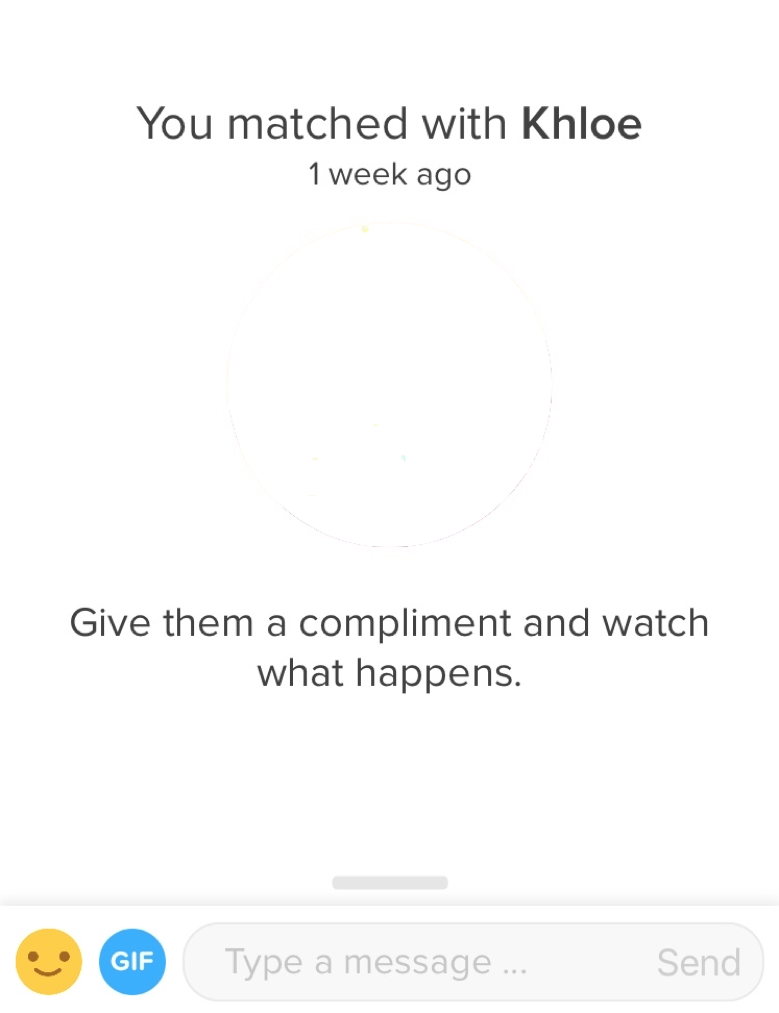Open Khloe's profile photo
Viewport: 779px width, 1013px height.
coord(390,386)
